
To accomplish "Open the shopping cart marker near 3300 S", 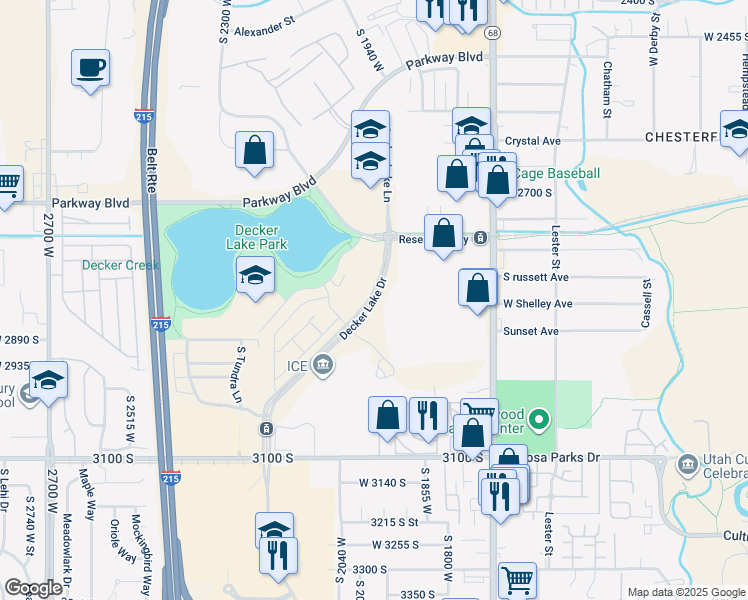I will click(518, 581).
